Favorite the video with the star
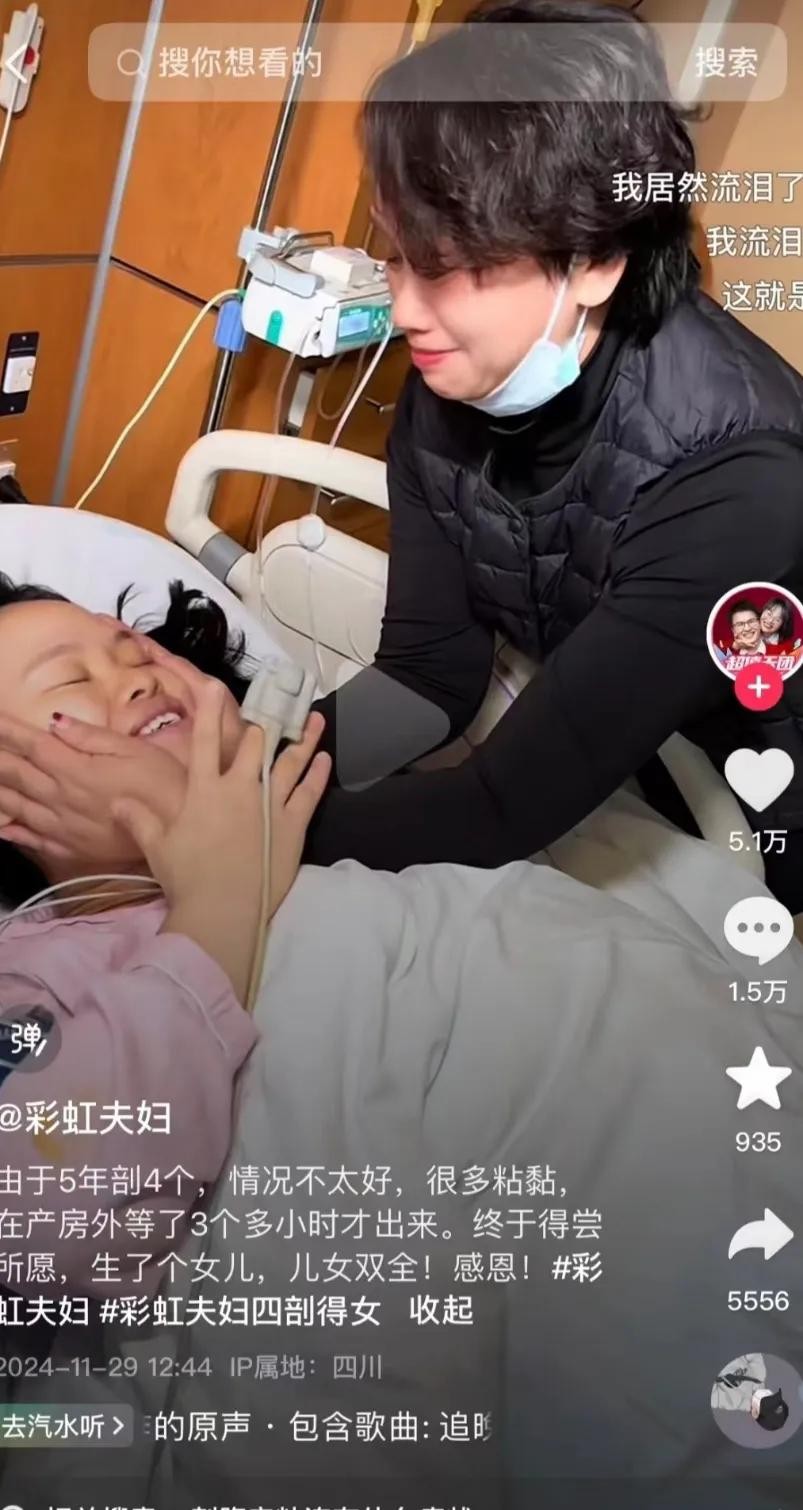The height and width of the screenshot is (1510, 803). click(758, 1080)
